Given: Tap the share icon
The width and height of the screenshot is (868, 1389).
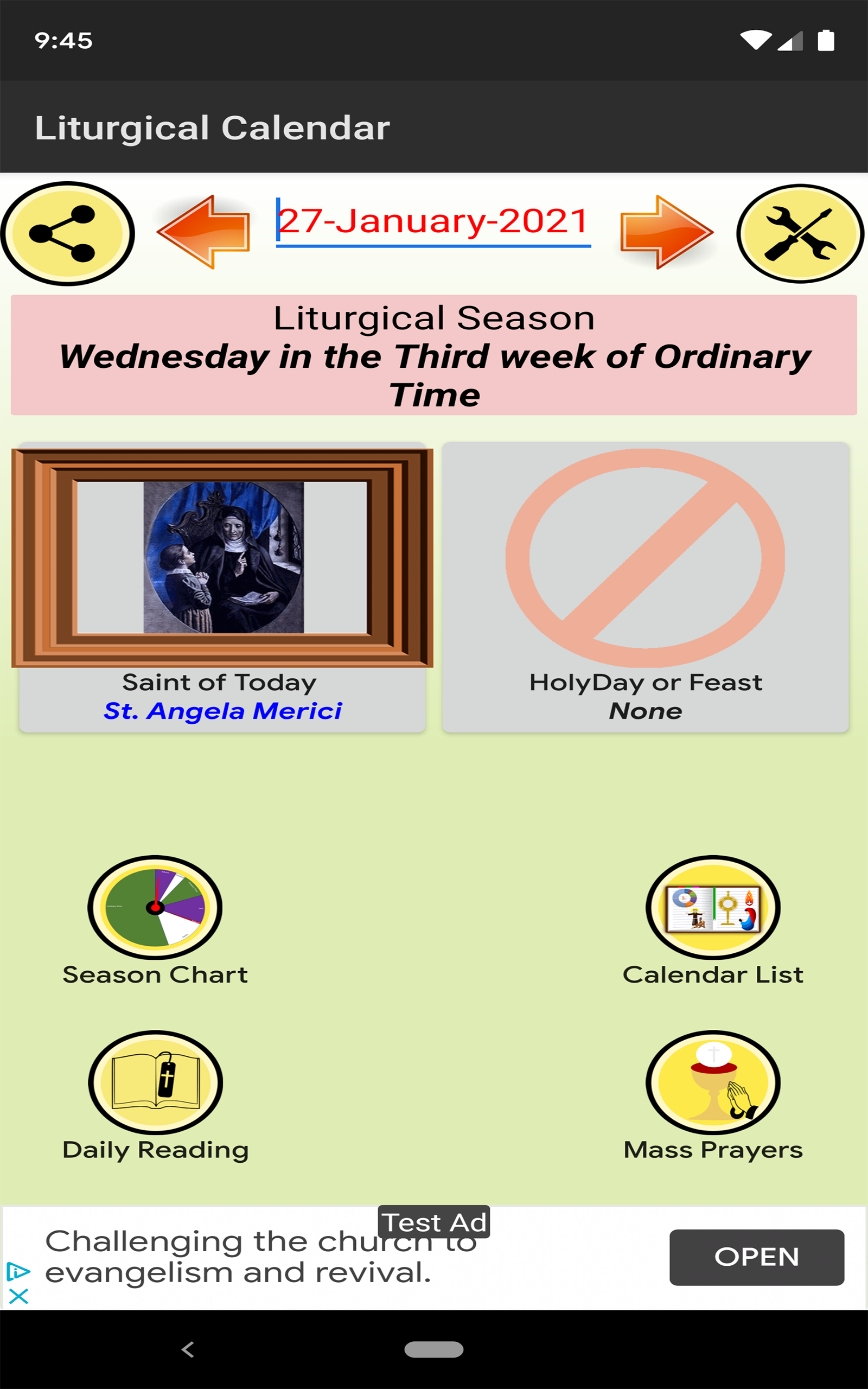Looking at the screenshot, I should point(68,234).
